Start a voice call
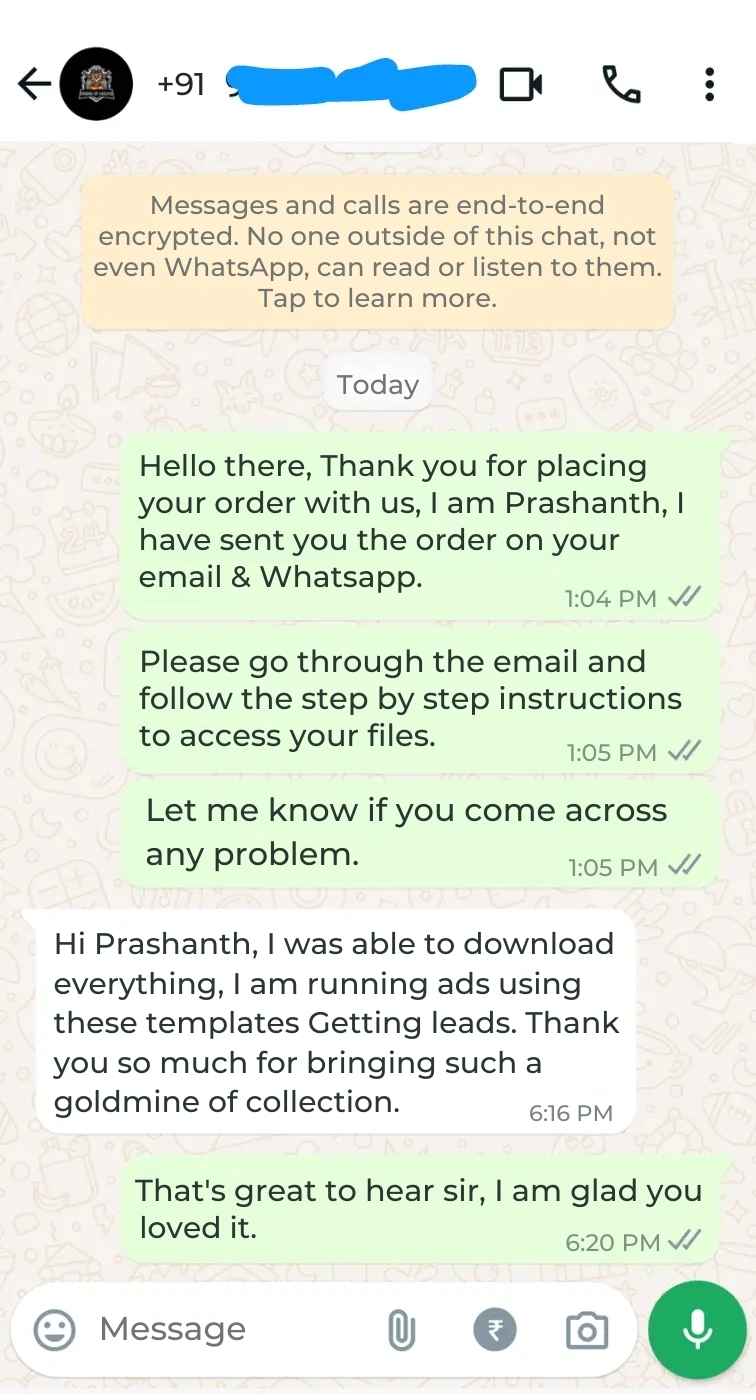The image size is (756, 1400). (621, 85)
